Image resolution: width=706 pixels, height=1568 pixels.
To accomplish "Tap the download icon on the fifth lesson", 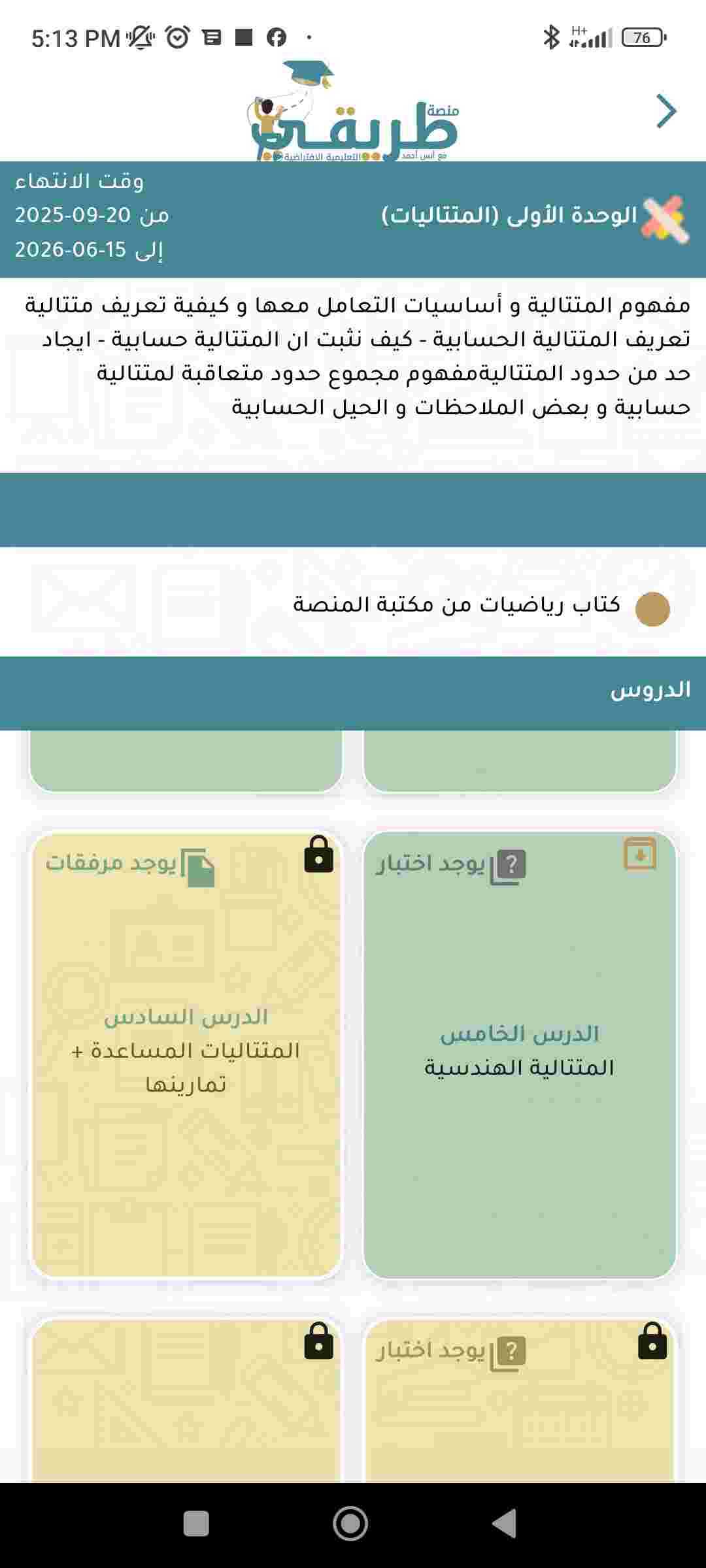I will pyautogui.click(x=639, y=854).
